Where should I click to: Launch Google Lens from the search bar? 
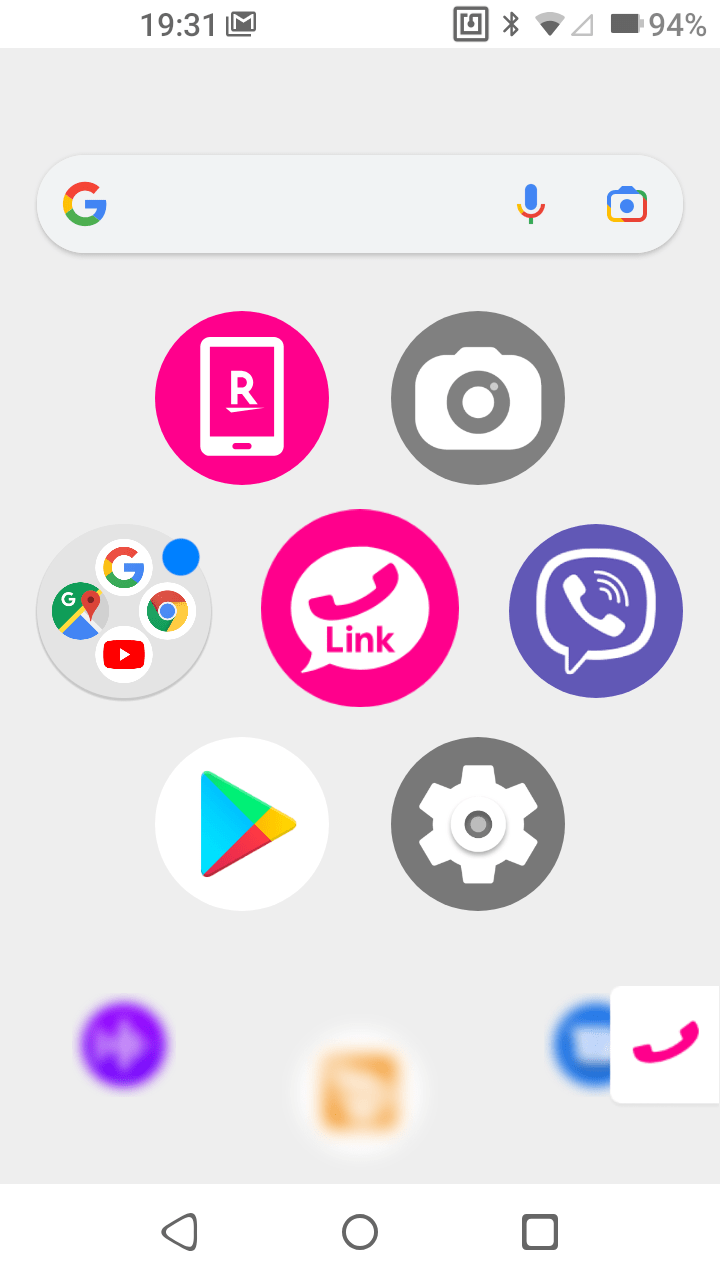(627, 205)
